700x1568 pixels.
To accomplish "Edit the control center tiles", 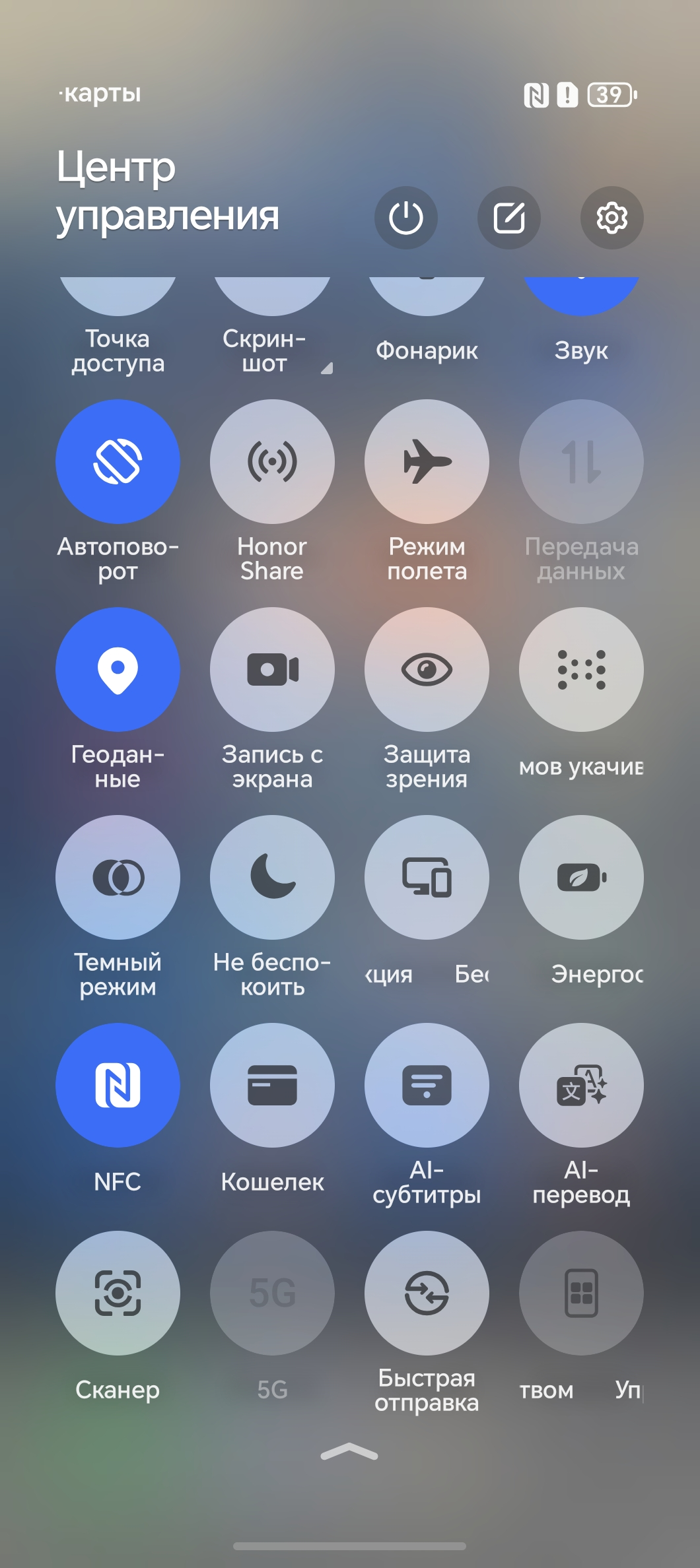I will 508,218.
